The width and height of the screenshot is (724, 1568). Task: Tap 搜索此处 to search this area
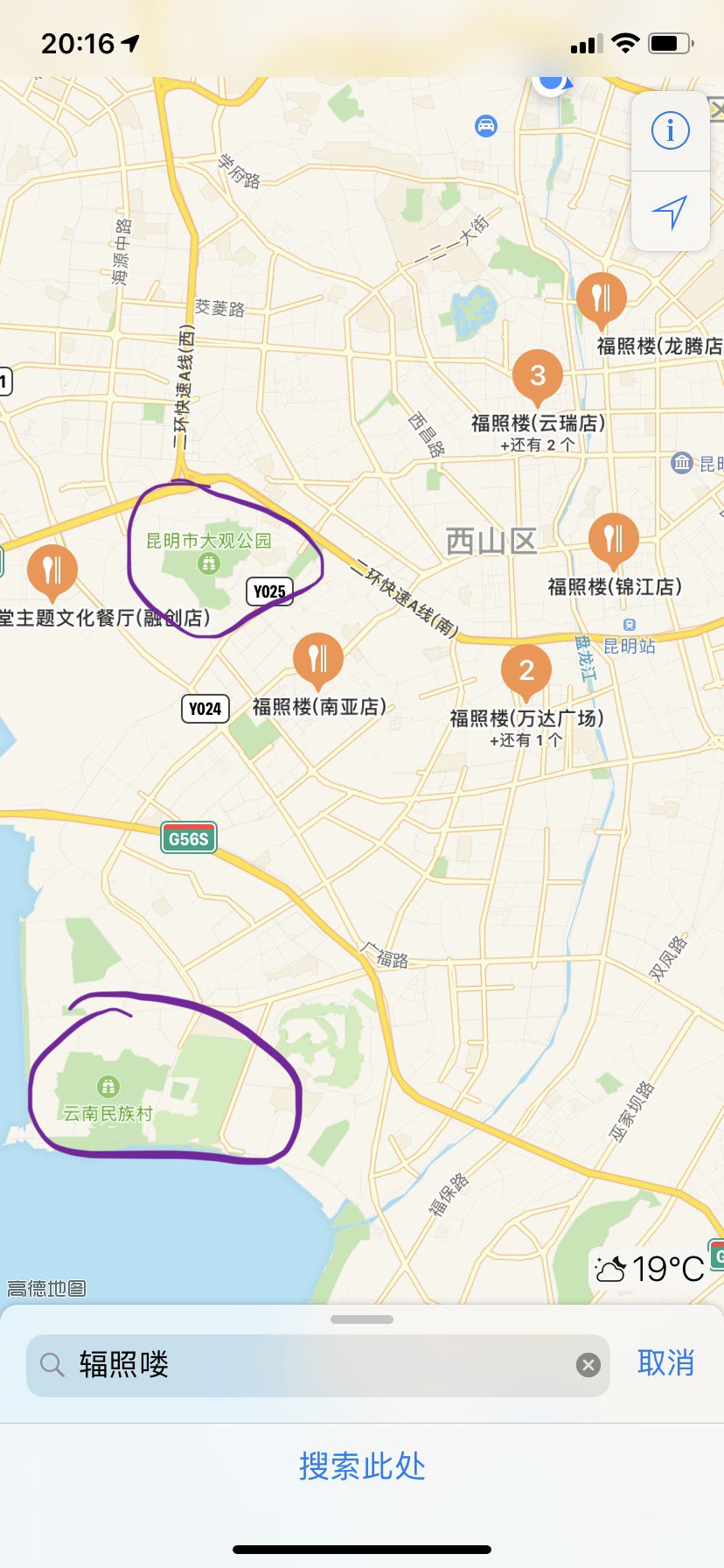(362, 1466)
